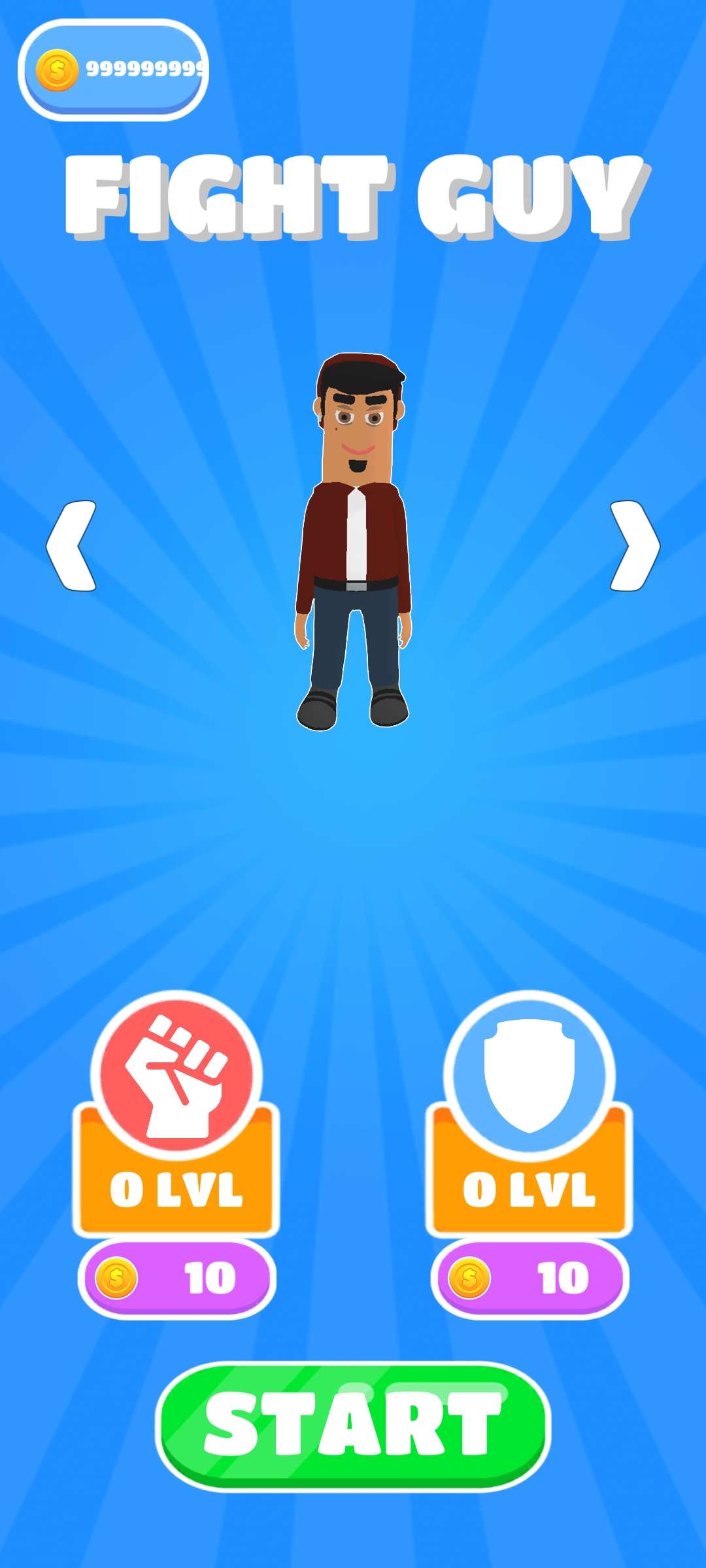Upgrade the fist attack level for 10 coins
The height and width of the screenshot is (1568, 706).
176,1278
